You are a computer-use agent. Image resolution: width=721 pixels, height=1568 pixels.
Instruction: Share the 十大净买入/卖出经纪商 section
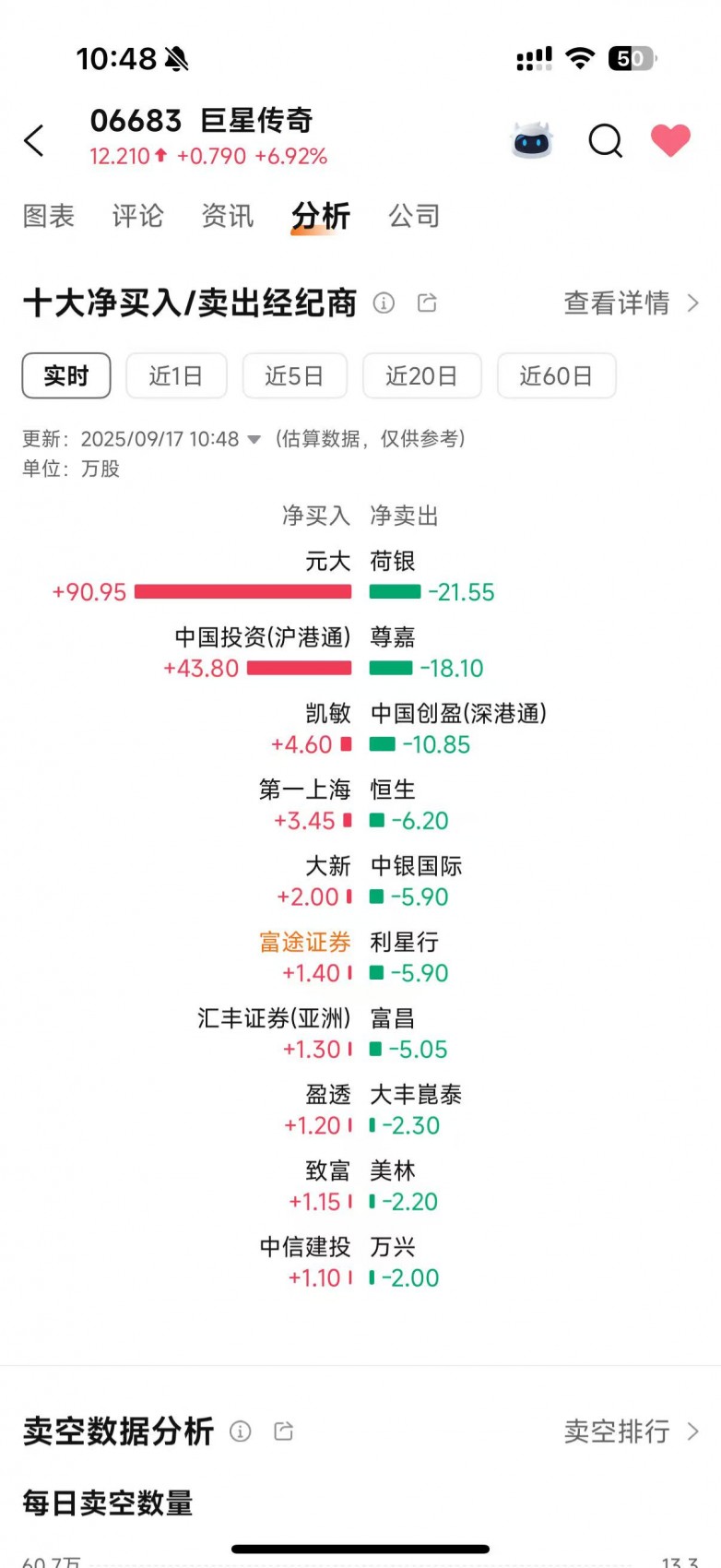(x=427, y=303)
